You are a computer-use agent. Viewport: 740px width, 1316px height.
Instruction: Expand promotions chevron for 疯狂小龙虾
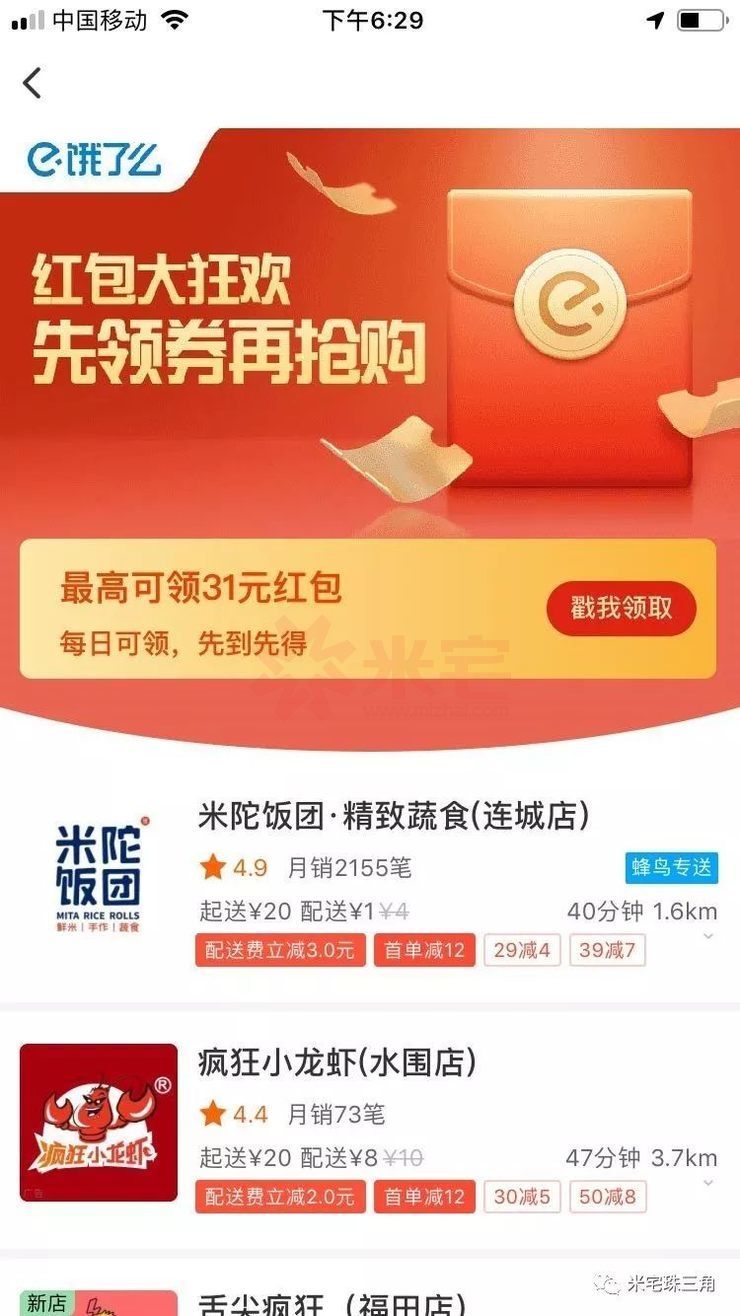[708, 1184]
